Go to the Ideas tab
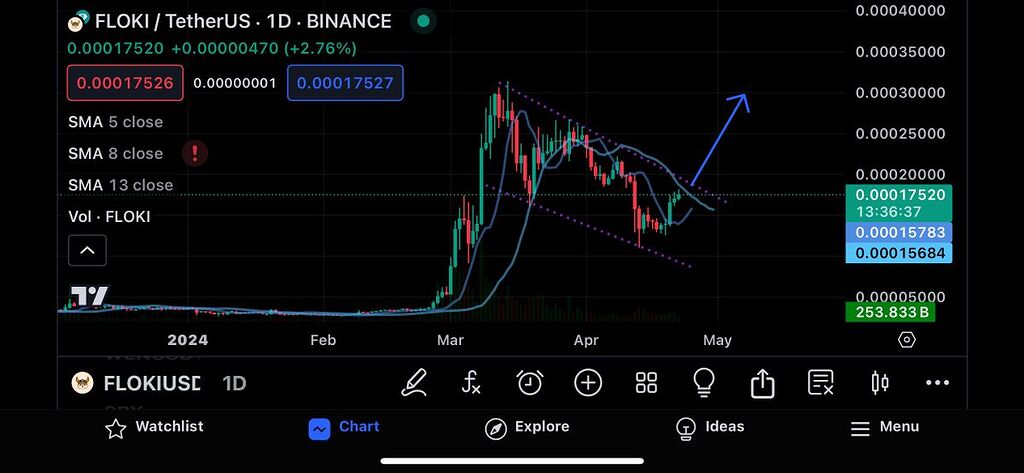Viewport: 1024px width, 473px height. 710,427
